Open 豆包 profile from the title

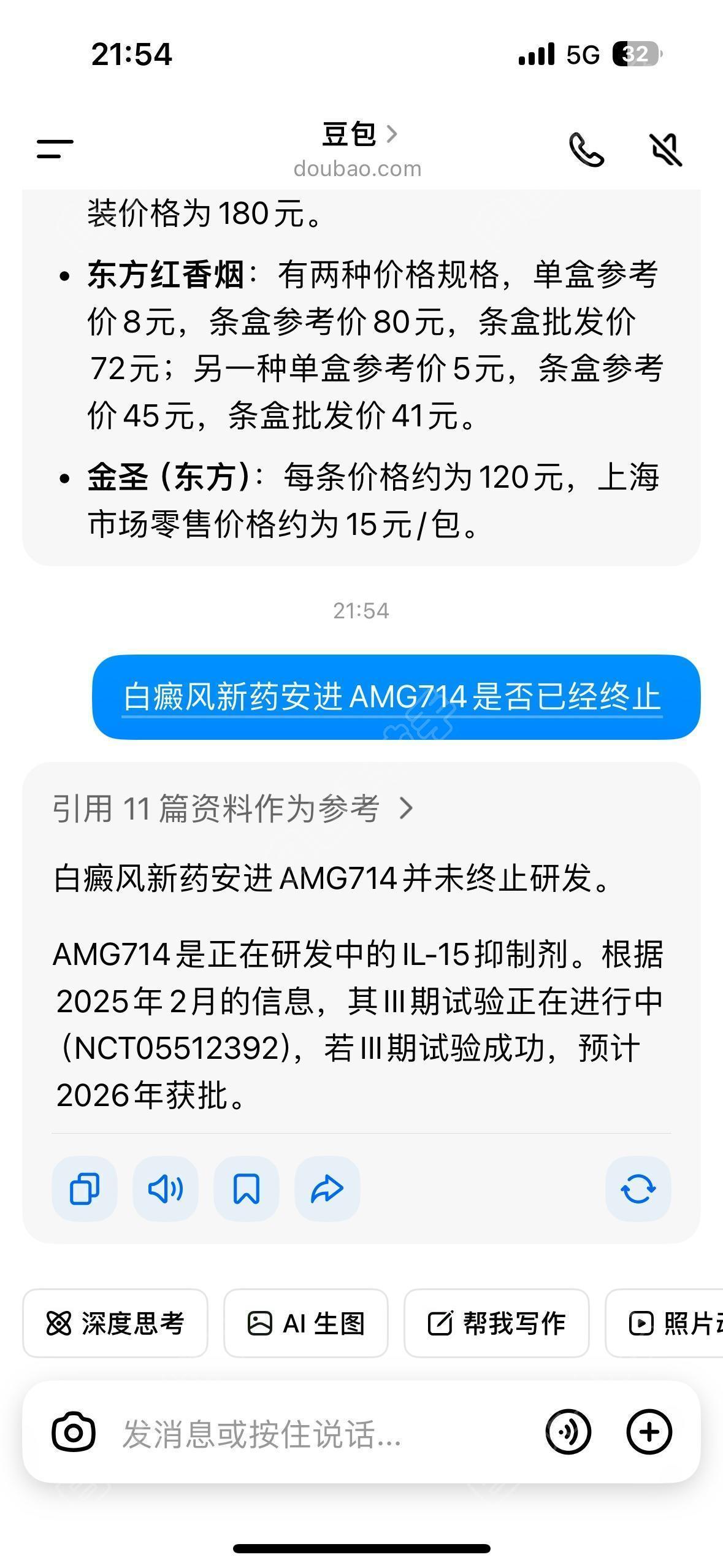point(359,134)
